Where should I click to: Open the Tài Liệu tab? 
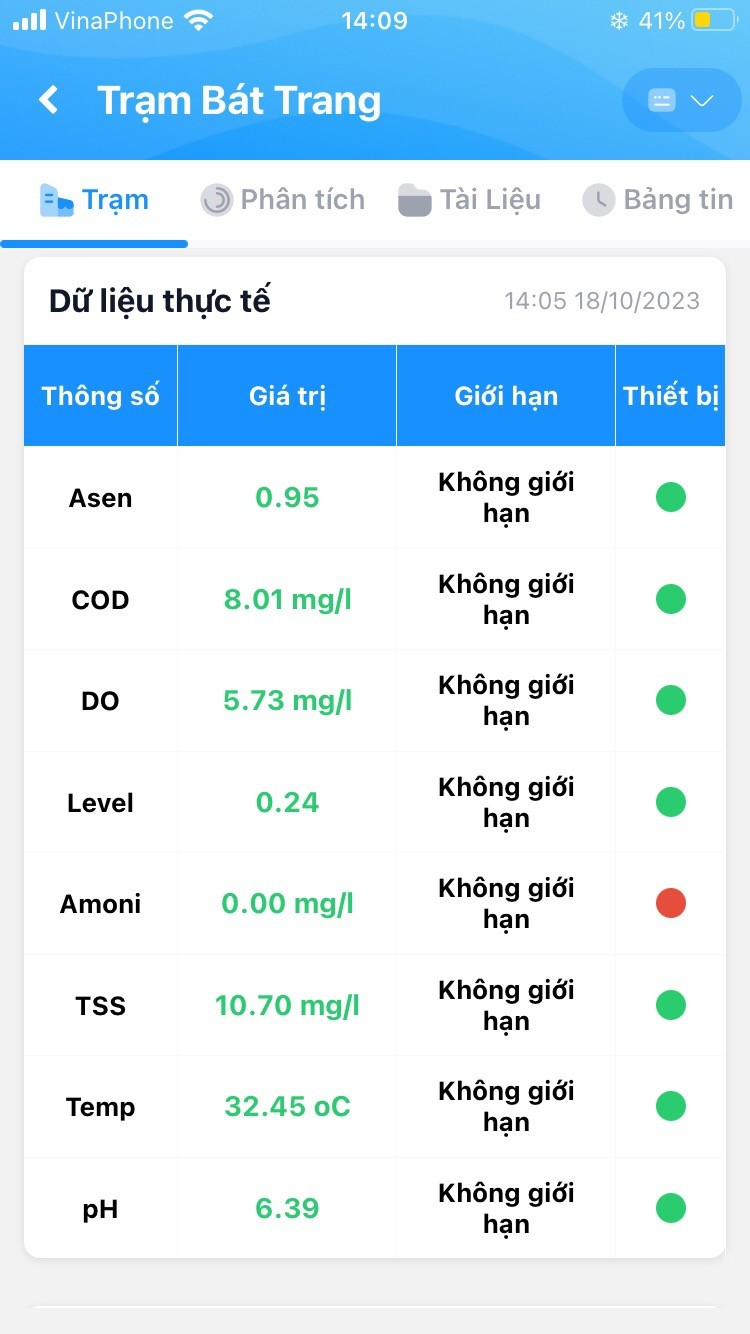click(x=469, y=200)
